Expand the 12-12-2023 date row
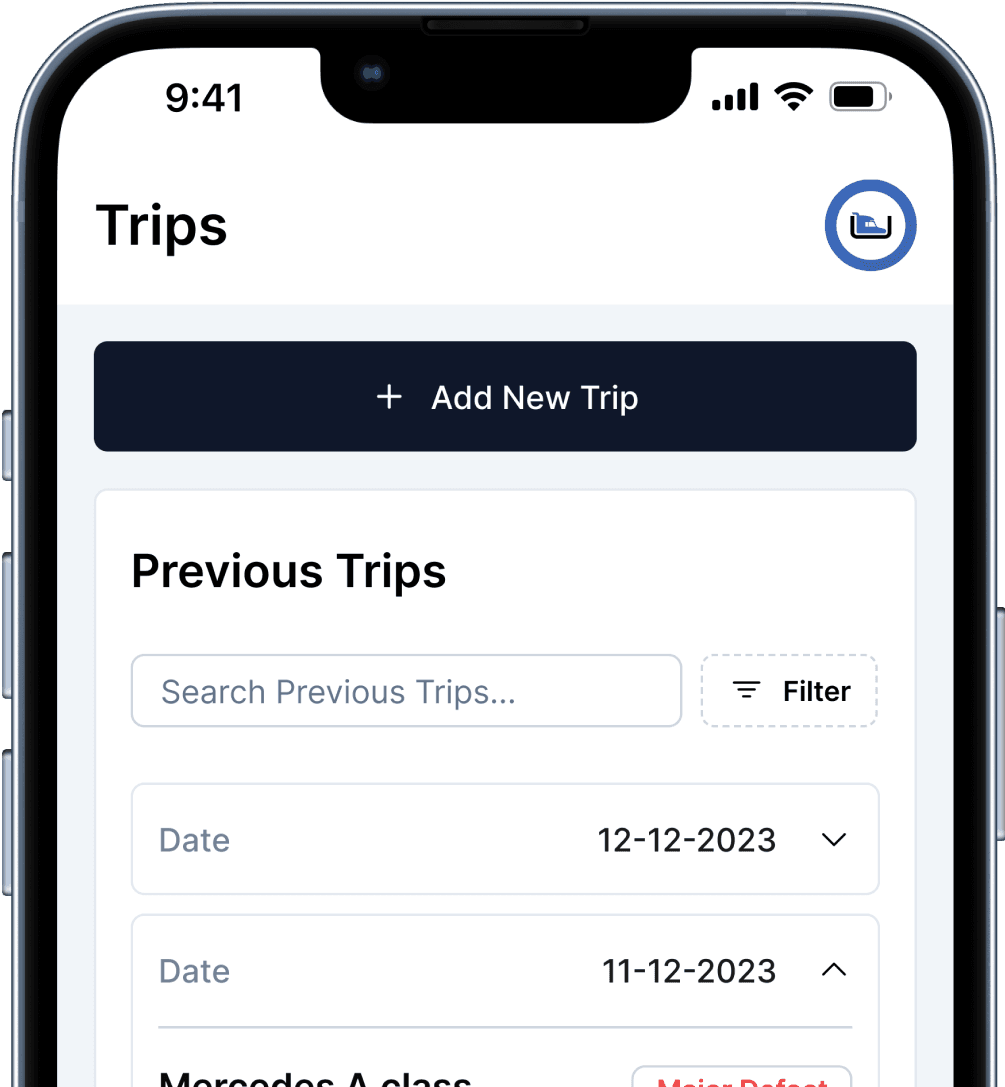The height and width of the screenshot is (1087, 1005). pos(833,839)
